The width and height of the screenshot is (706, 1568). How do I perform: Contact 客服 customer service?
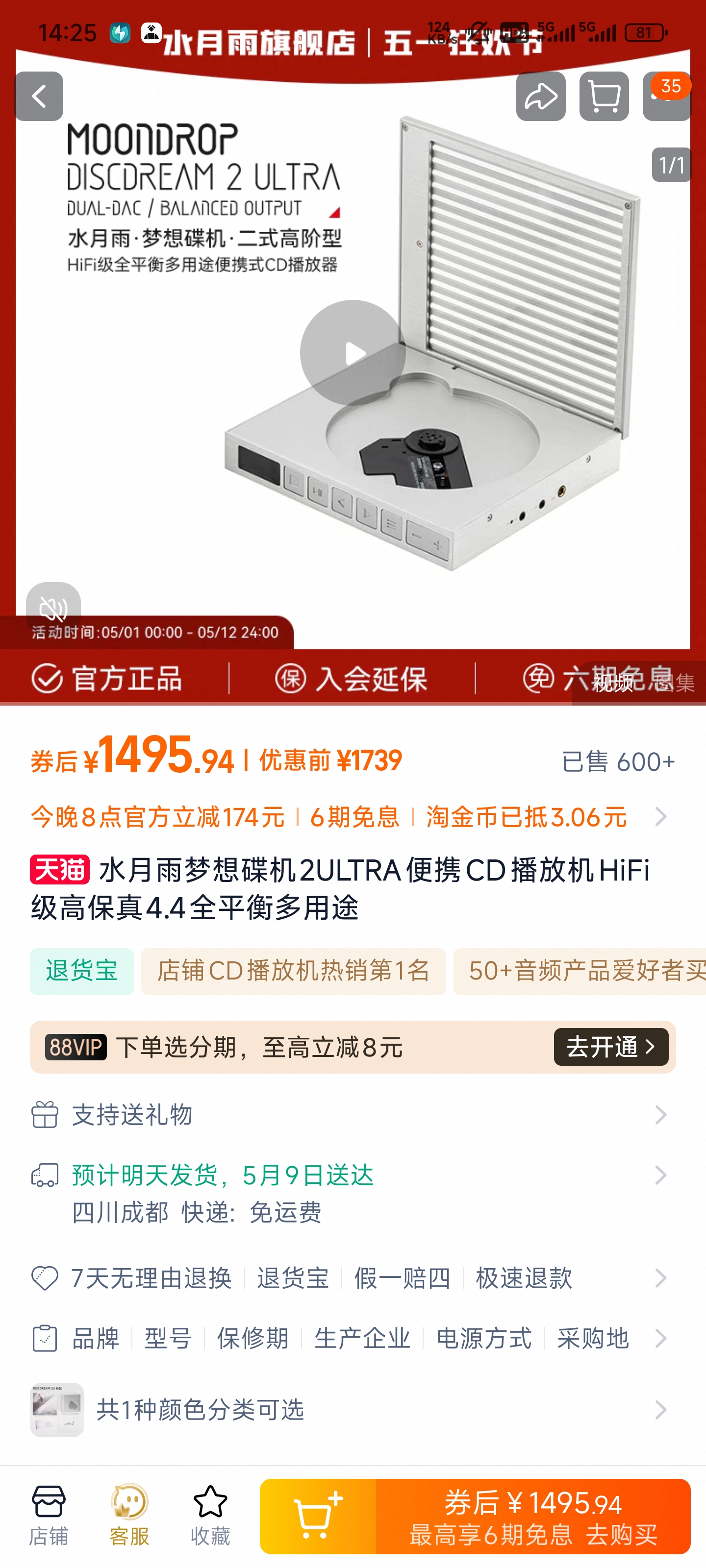129,1516
